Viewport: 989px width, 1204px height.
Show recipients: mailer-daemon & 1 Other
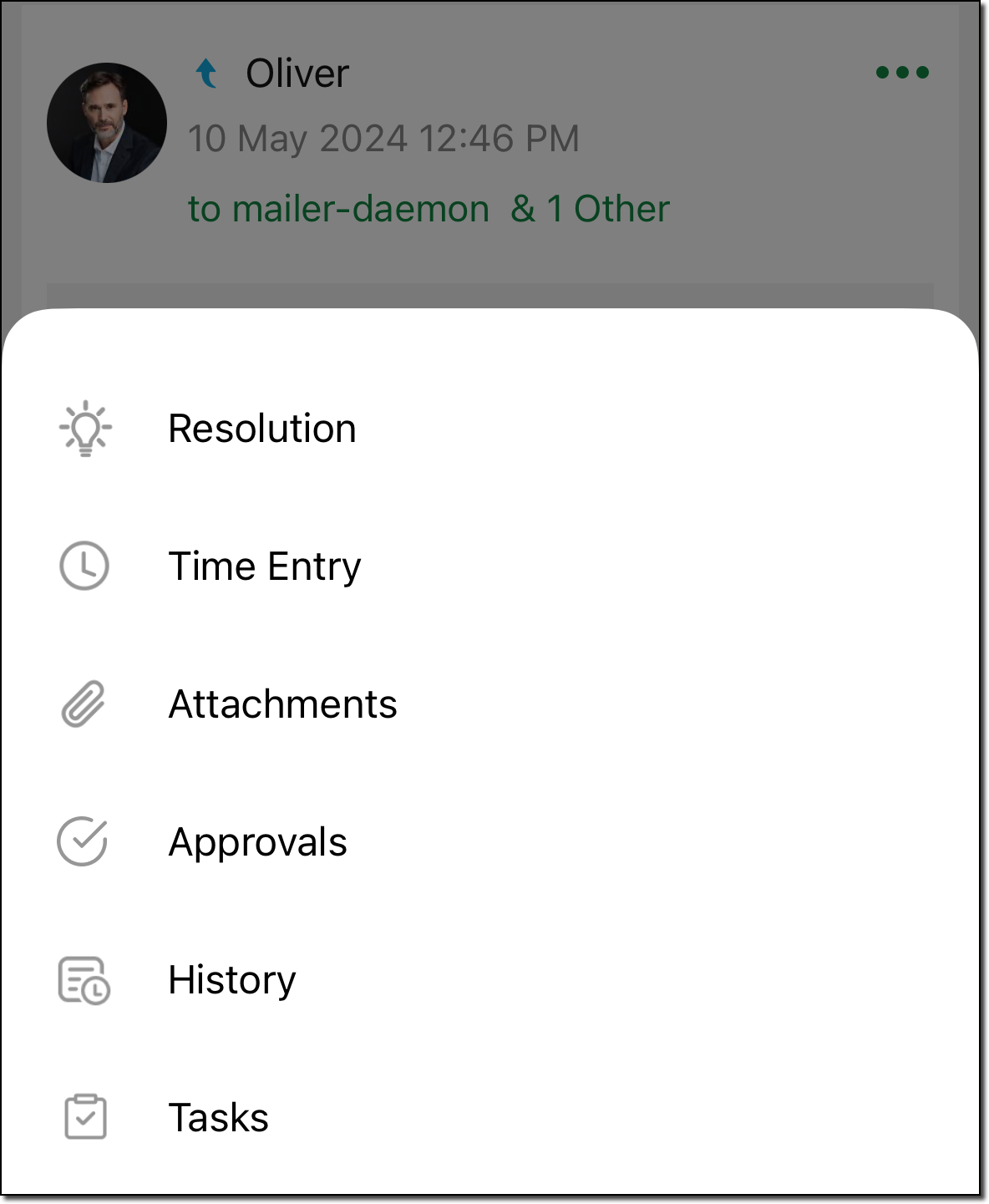tap(429, 209)
